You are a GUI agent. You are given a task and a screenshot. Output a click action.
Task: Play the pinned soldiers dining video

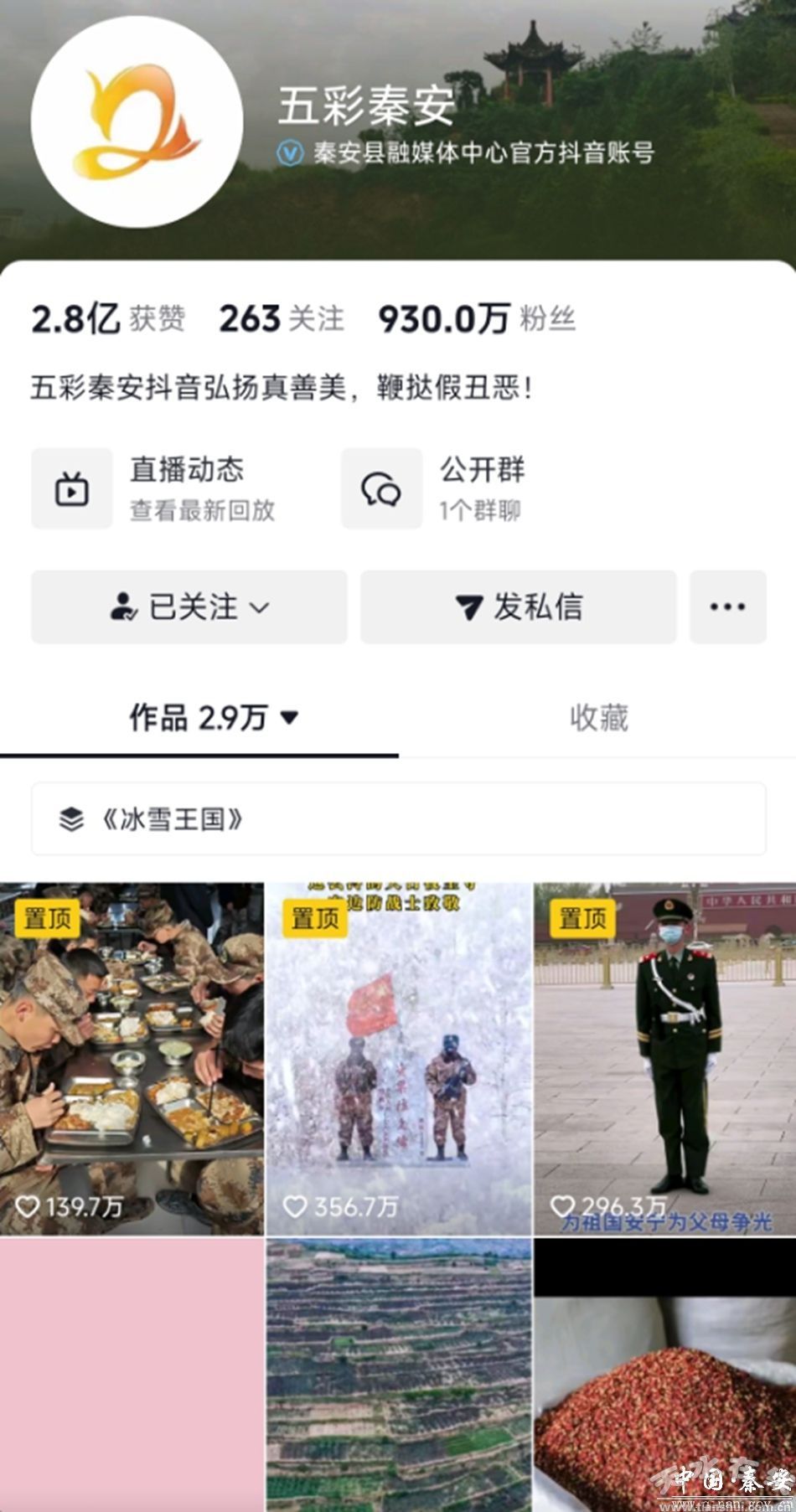[132, 1059]
